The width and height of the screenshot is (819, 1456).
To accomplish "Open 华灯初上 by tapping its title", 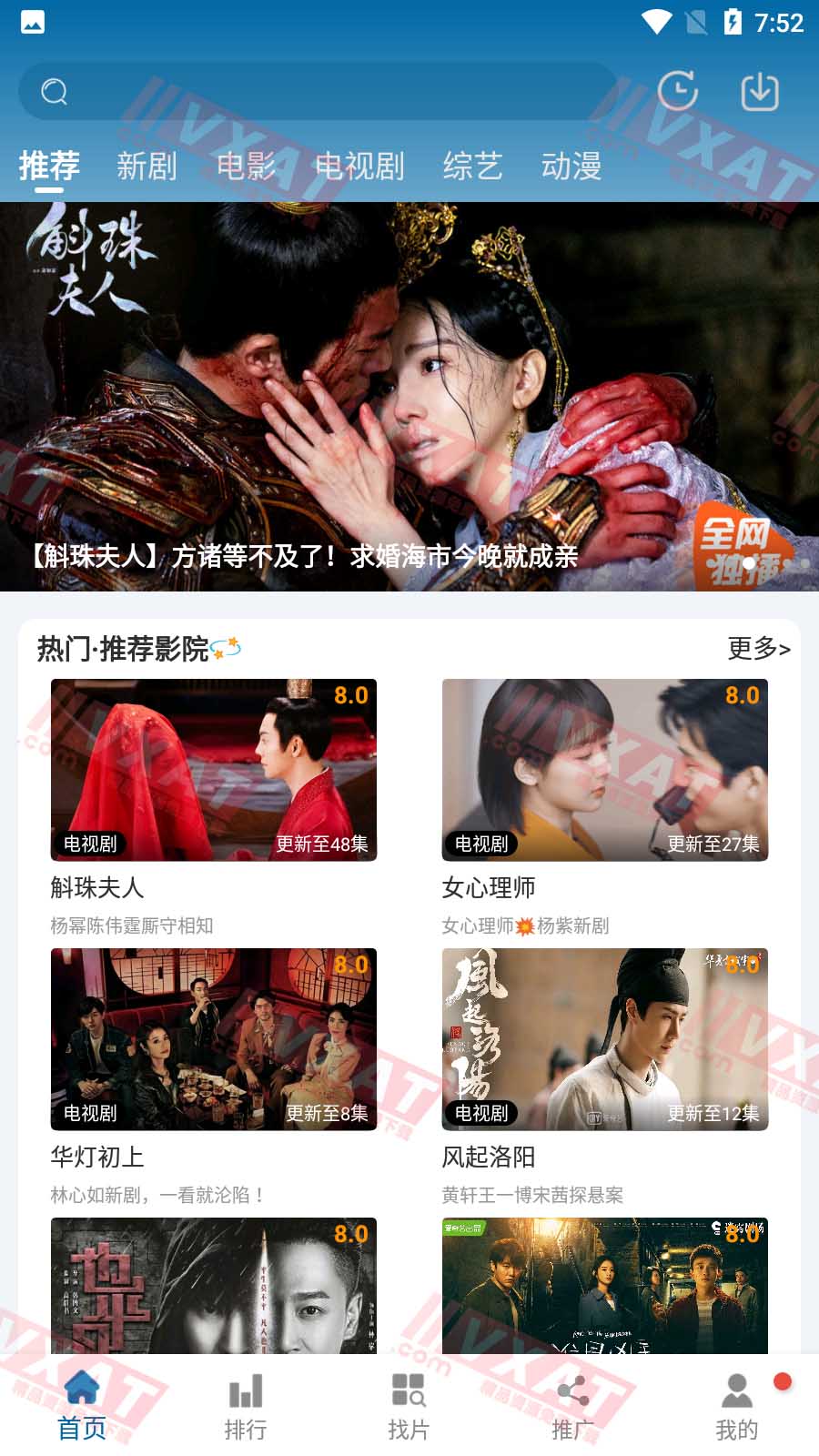I will tap(100, 1157).
